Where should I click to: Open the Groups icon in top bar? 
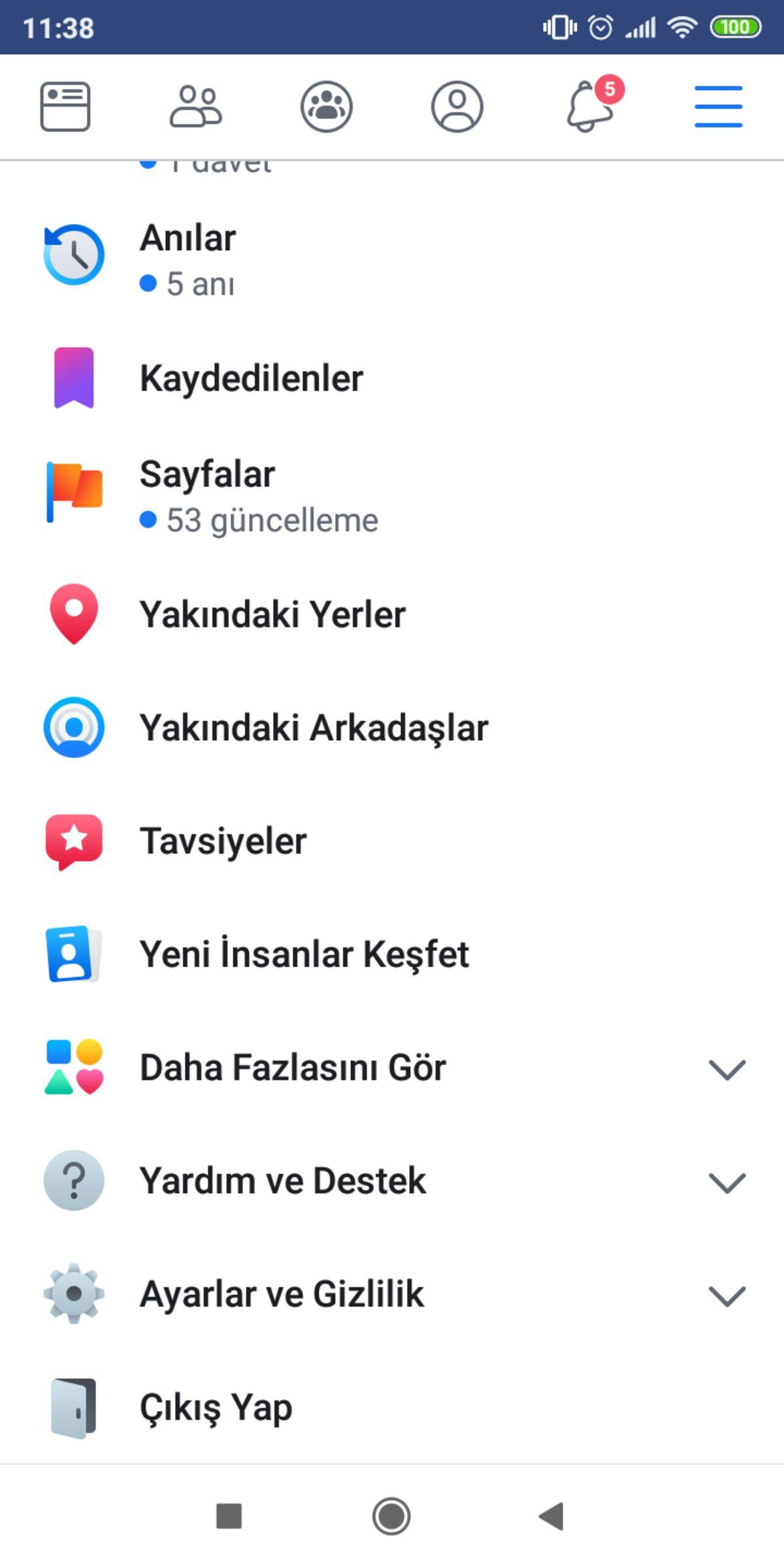(327, 106)
